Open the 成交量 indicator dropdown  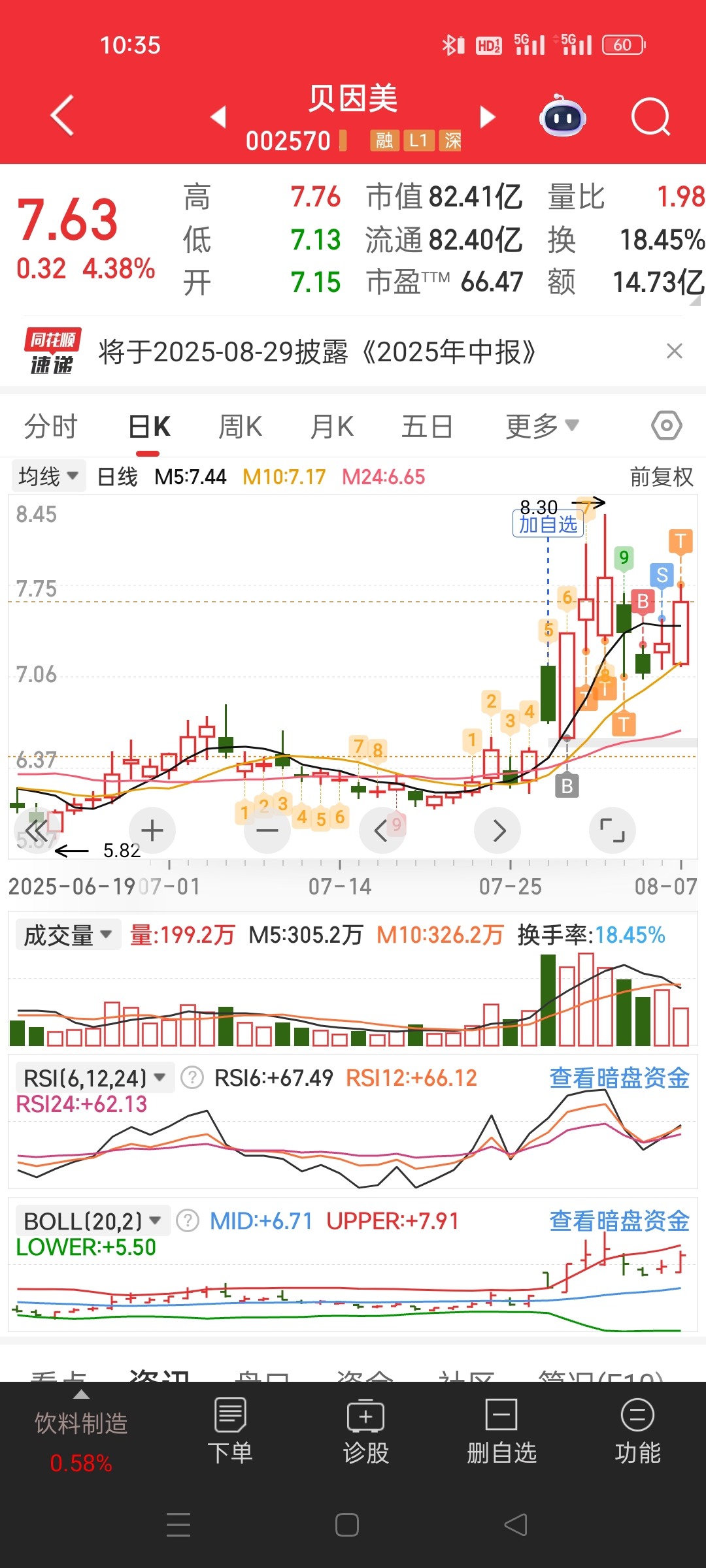[68, 935]
